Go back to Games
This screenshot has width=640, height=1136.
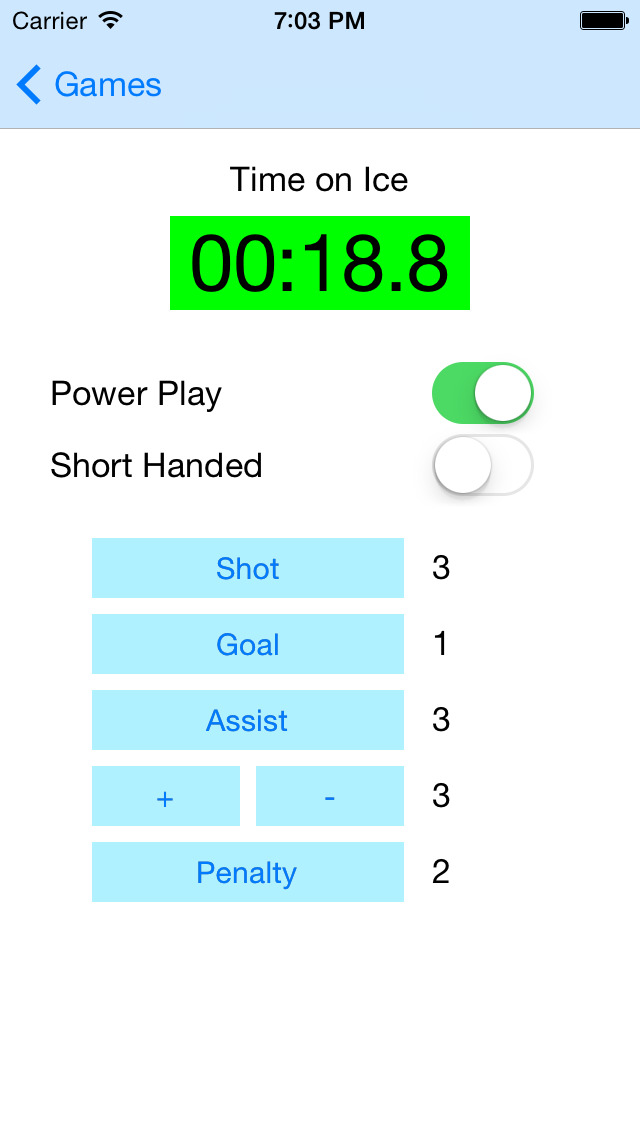[88, 85]
